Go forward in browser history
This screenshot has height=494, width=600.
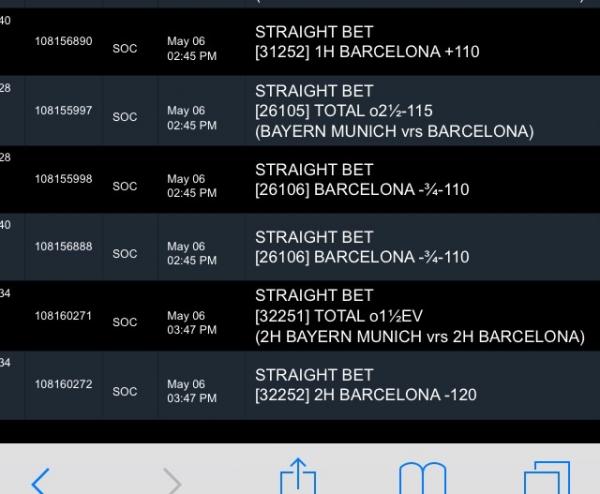172,480
